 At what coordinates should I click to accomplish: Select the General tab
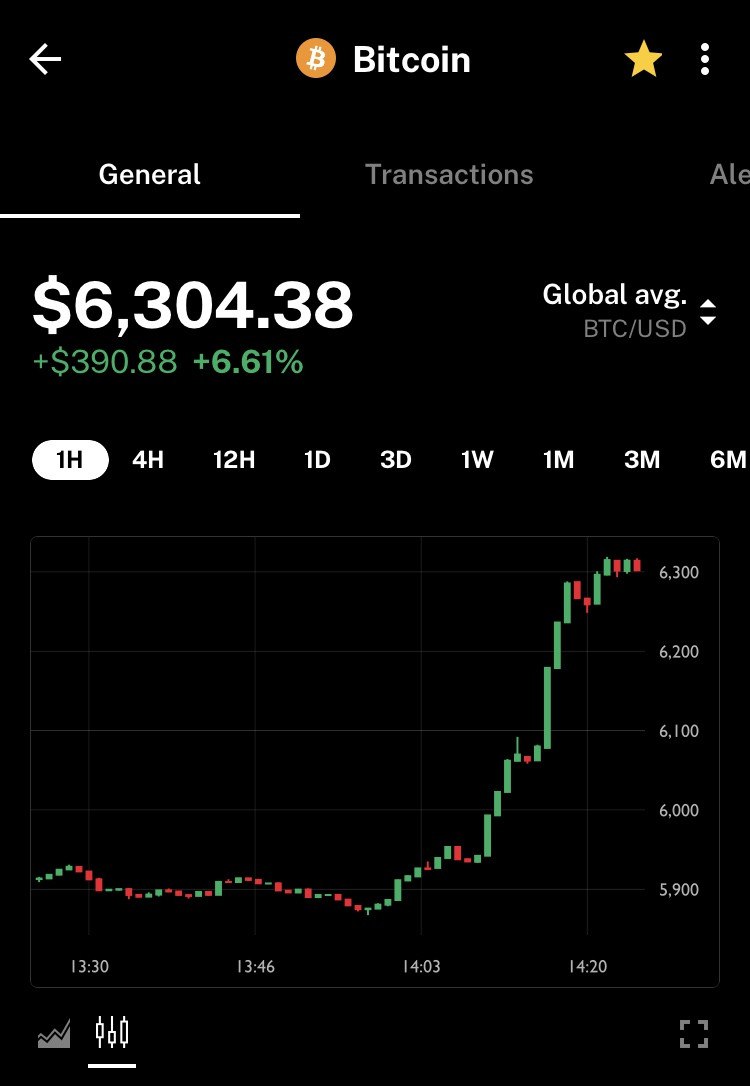pos(150,175)
